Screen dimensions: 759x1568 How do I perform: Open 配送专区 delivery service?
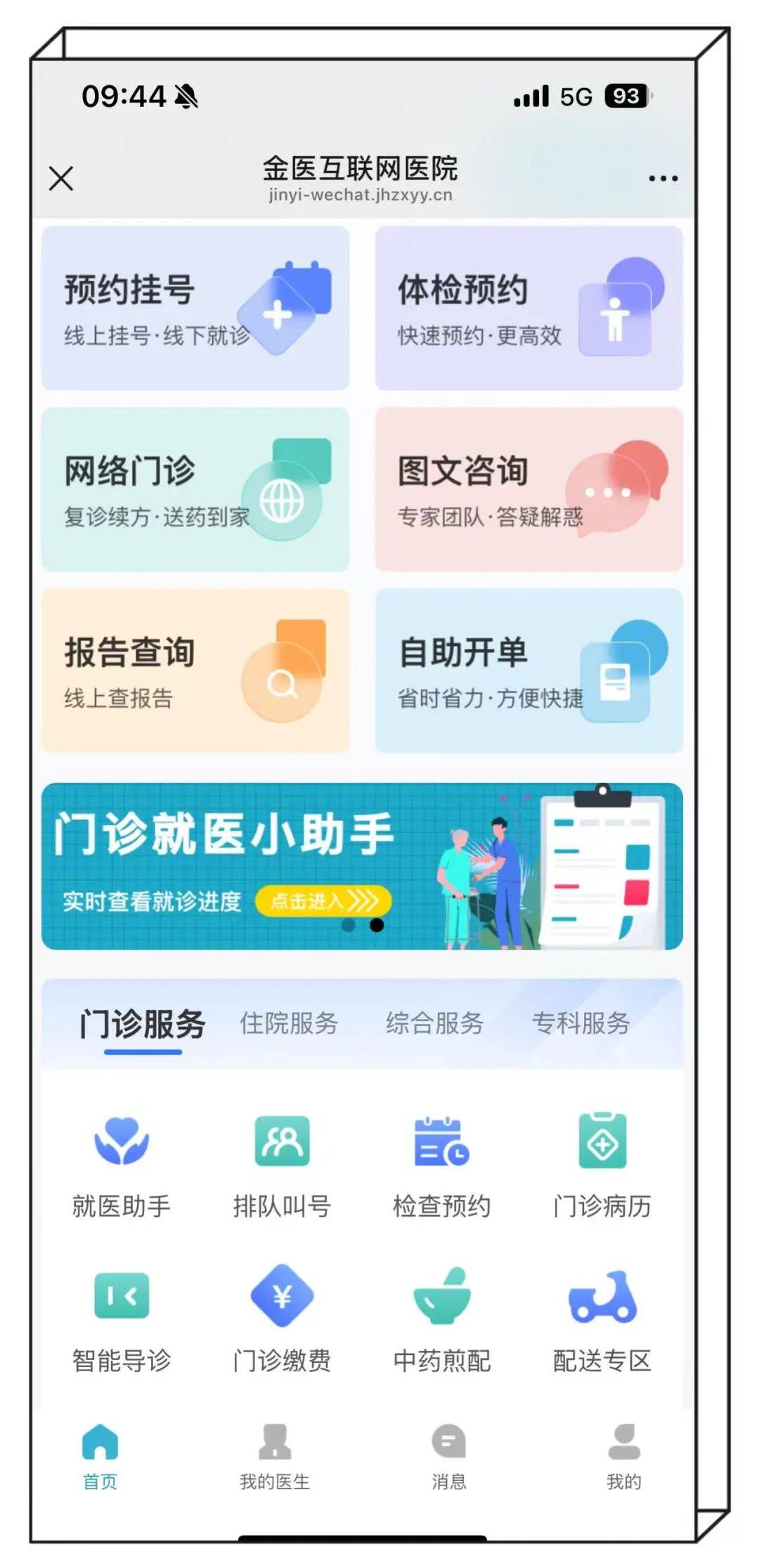coord(602,1318)
